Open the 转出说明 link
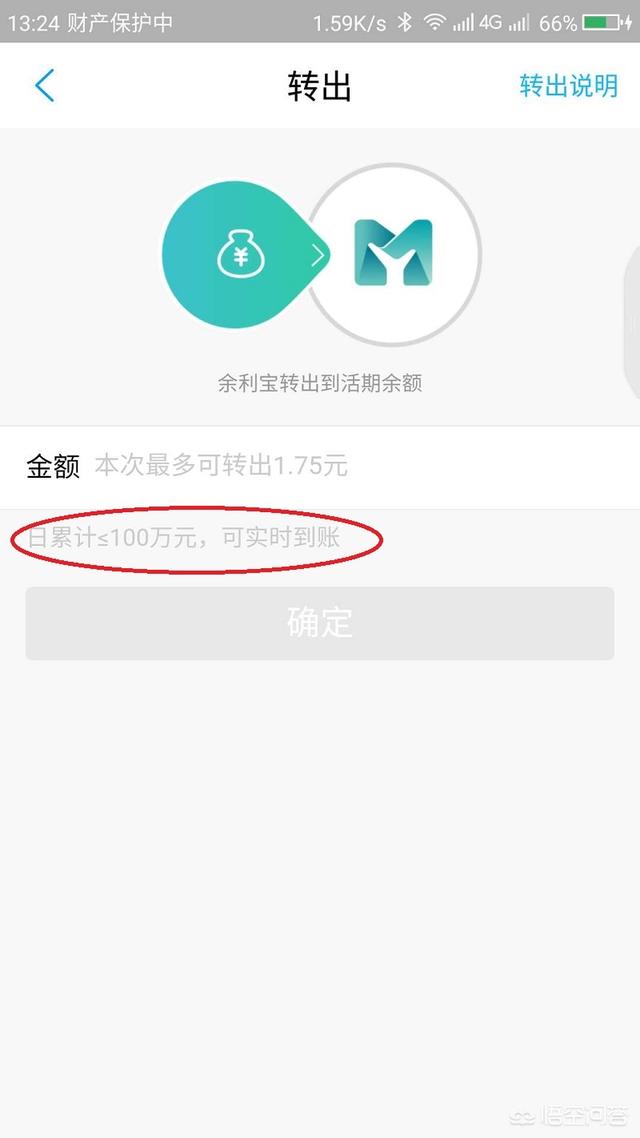Viewport: 640px width, 1138px height. click(x=568, y=86)
